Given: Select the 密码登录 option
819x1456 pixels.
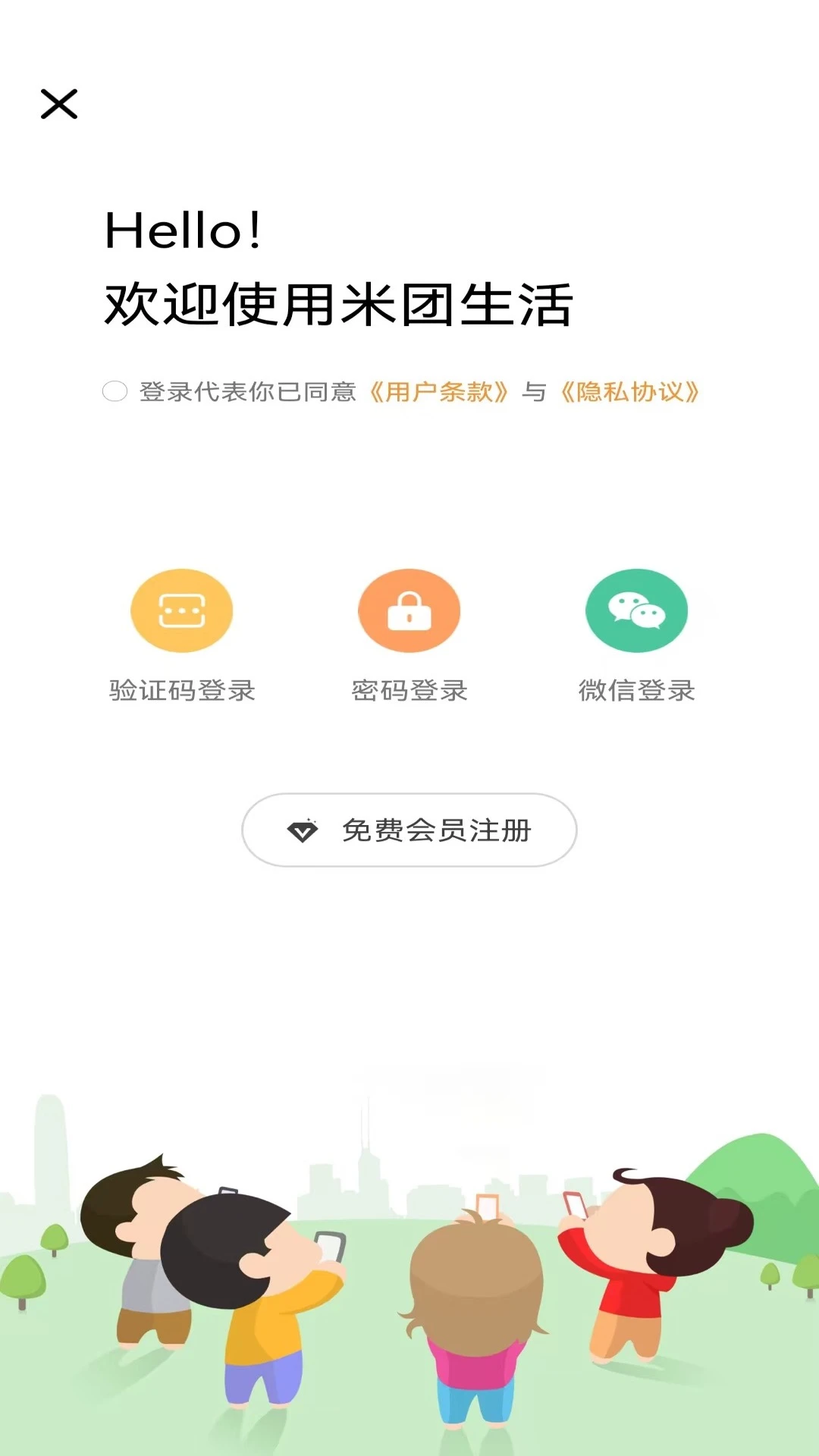Looking at the screenshot, I should coord(409,690).
